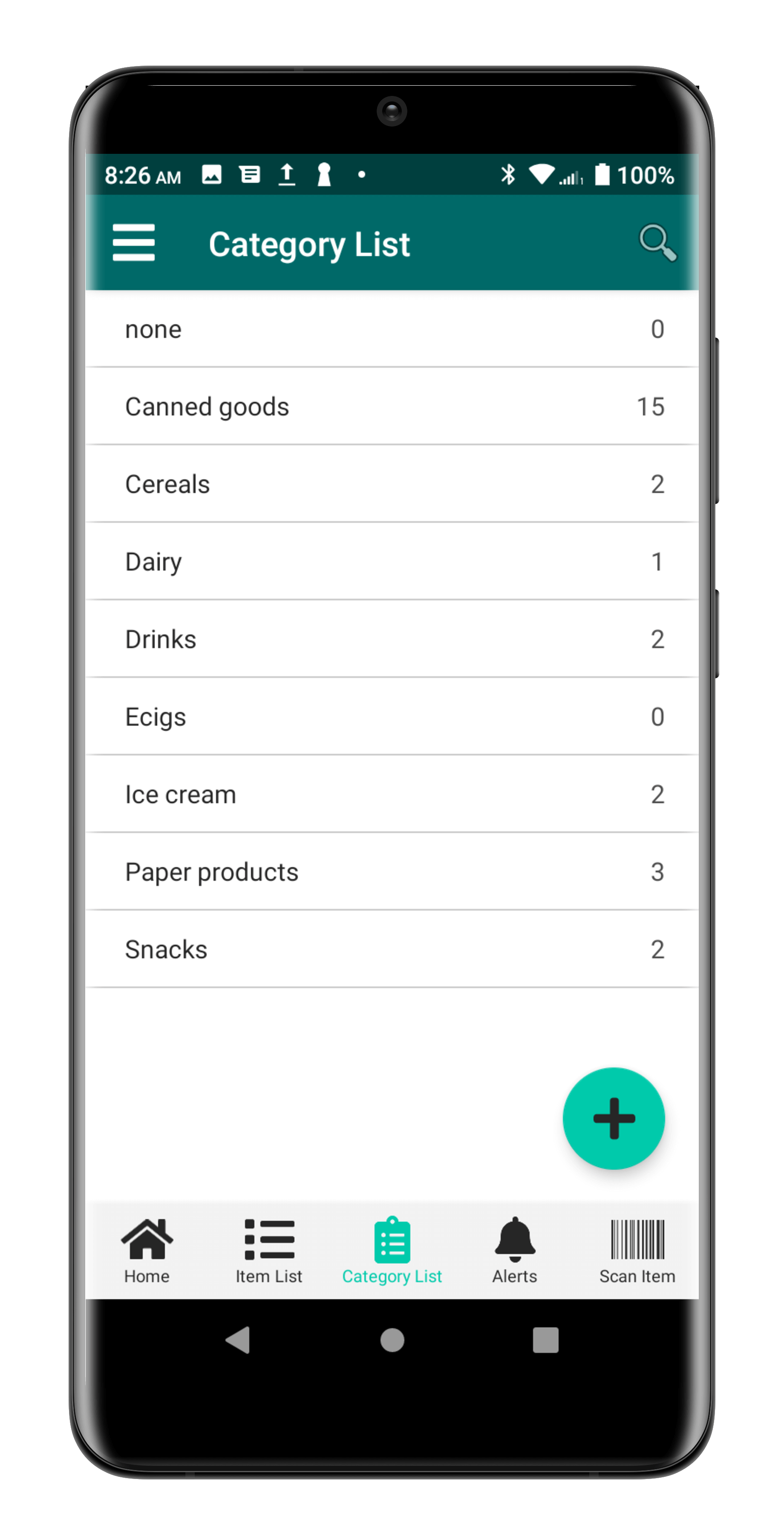View the Paper products category
Viewport: 784px width, 1534px height.
tap(392, 871)
